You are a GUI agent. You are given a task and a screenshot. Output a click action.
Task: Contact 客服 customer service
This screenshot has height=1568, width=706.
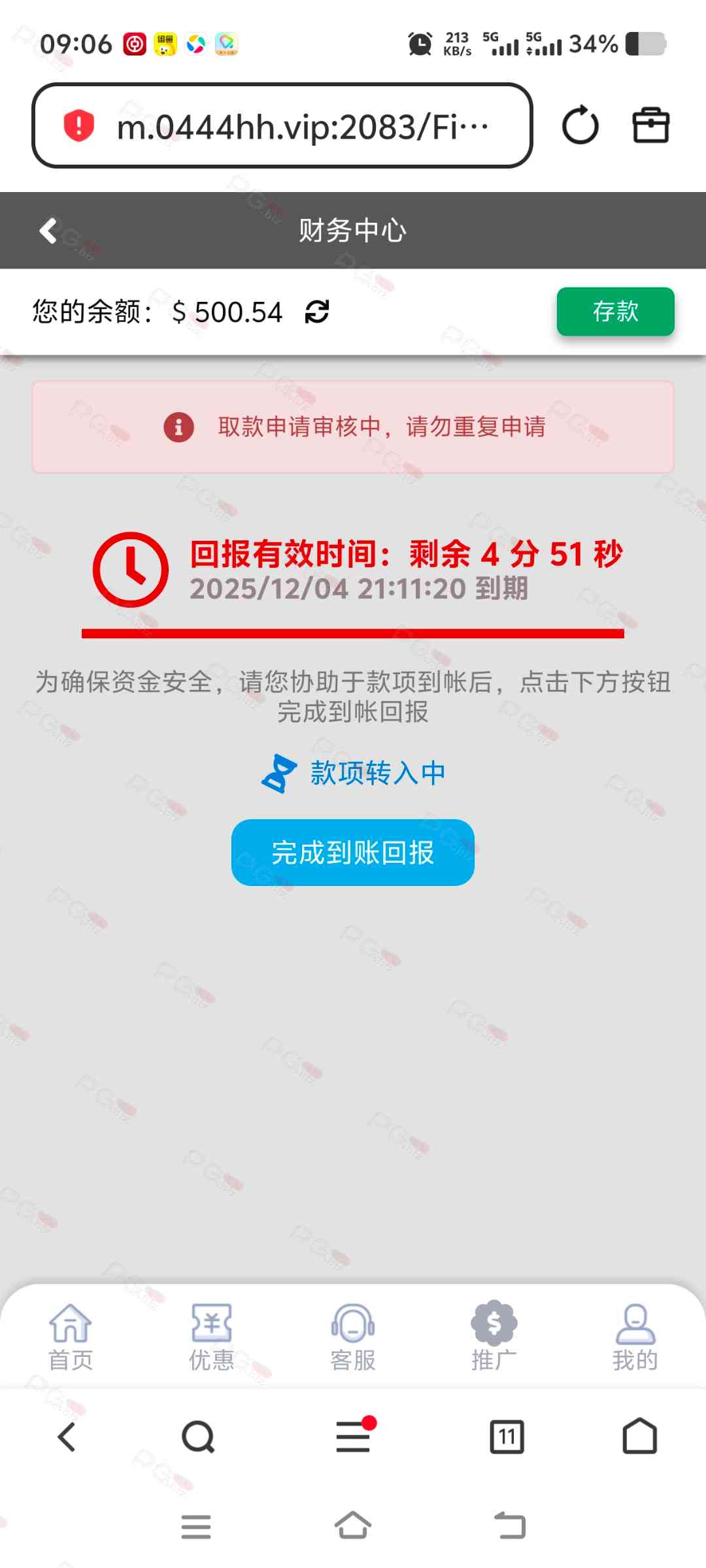(353, 1337)
